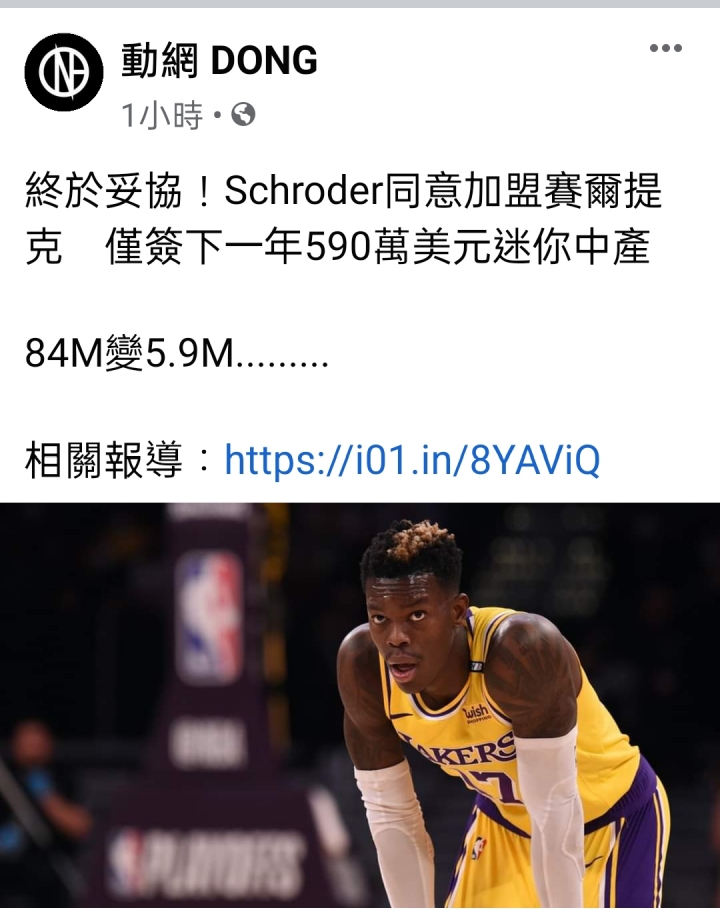The width and height of the screenshot is (720, 914).
Task: Open the i01.in/8YAViQ related report link
Action: point(412,460)
